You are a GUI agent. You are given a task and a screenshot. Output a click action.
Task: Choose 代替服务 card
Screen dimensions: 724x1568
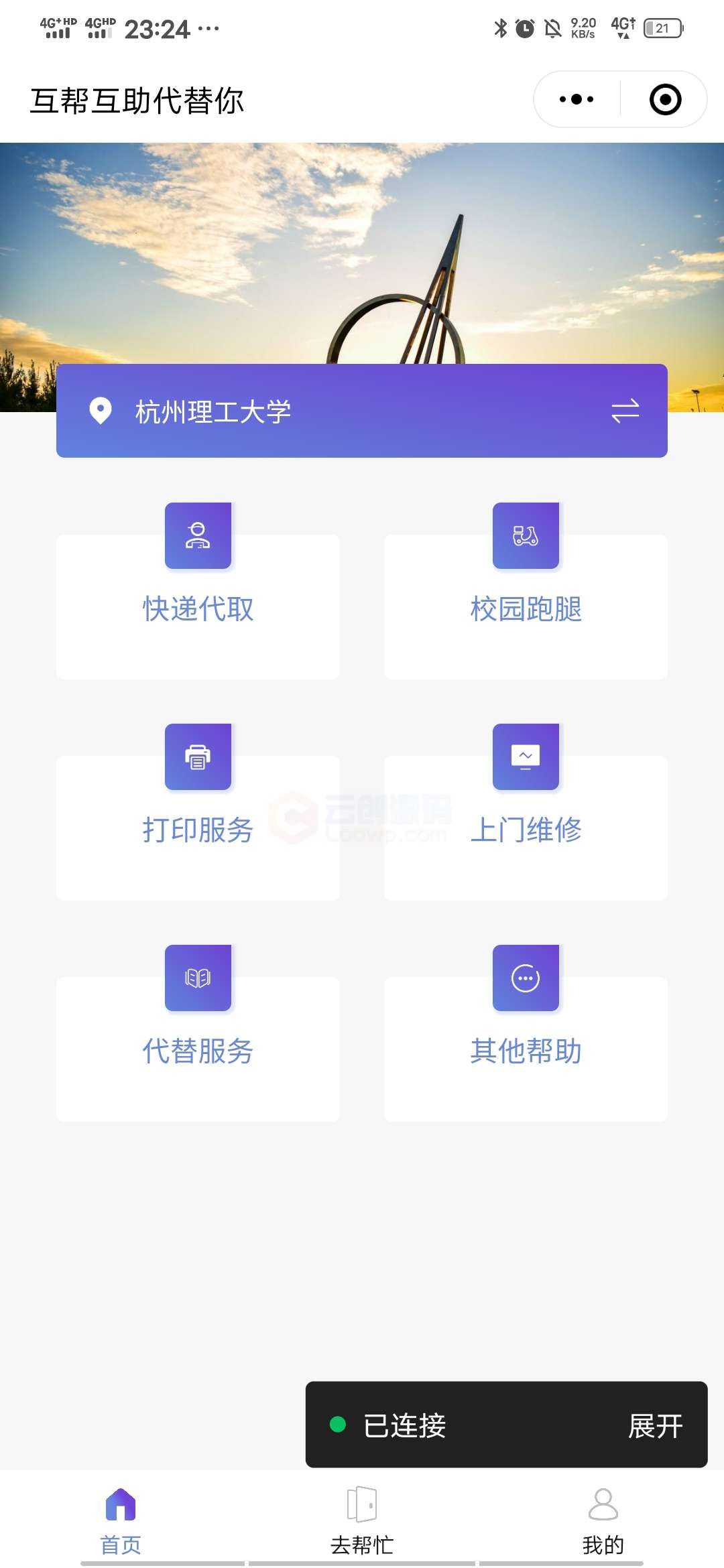(198, 1033)
